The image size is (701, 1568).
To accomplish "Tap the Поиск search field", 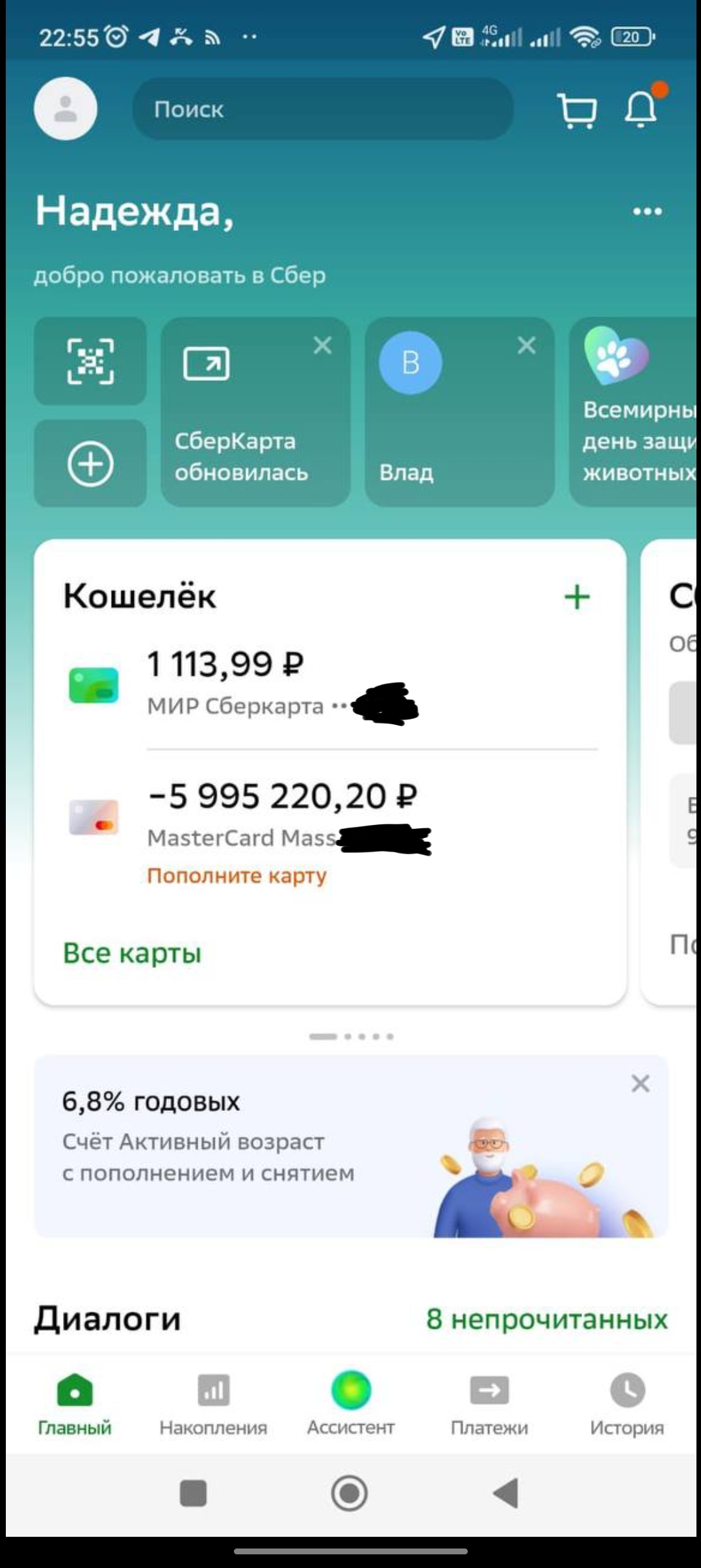I will 323,109.
